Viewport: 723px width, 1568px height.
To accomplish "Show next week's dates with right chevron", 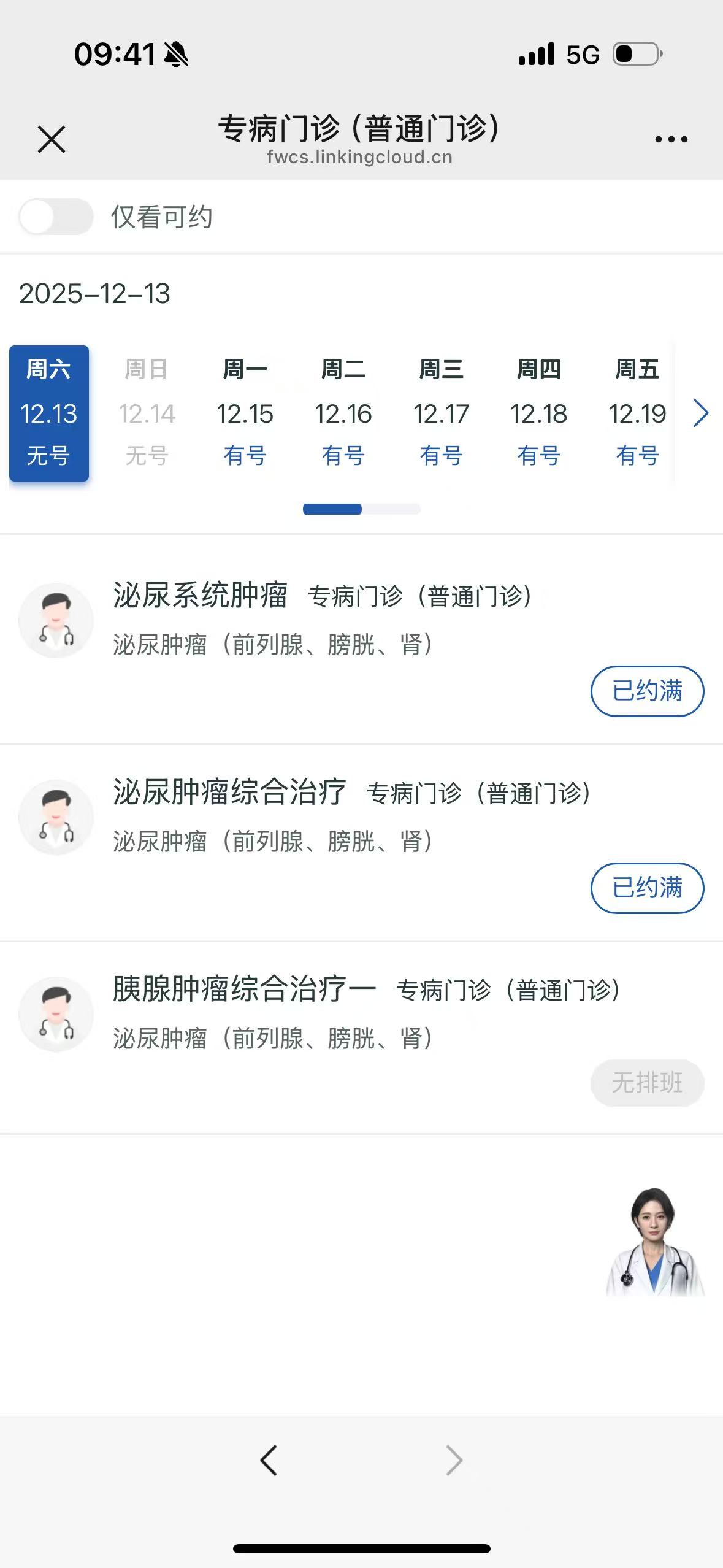I will pos(700,413).
